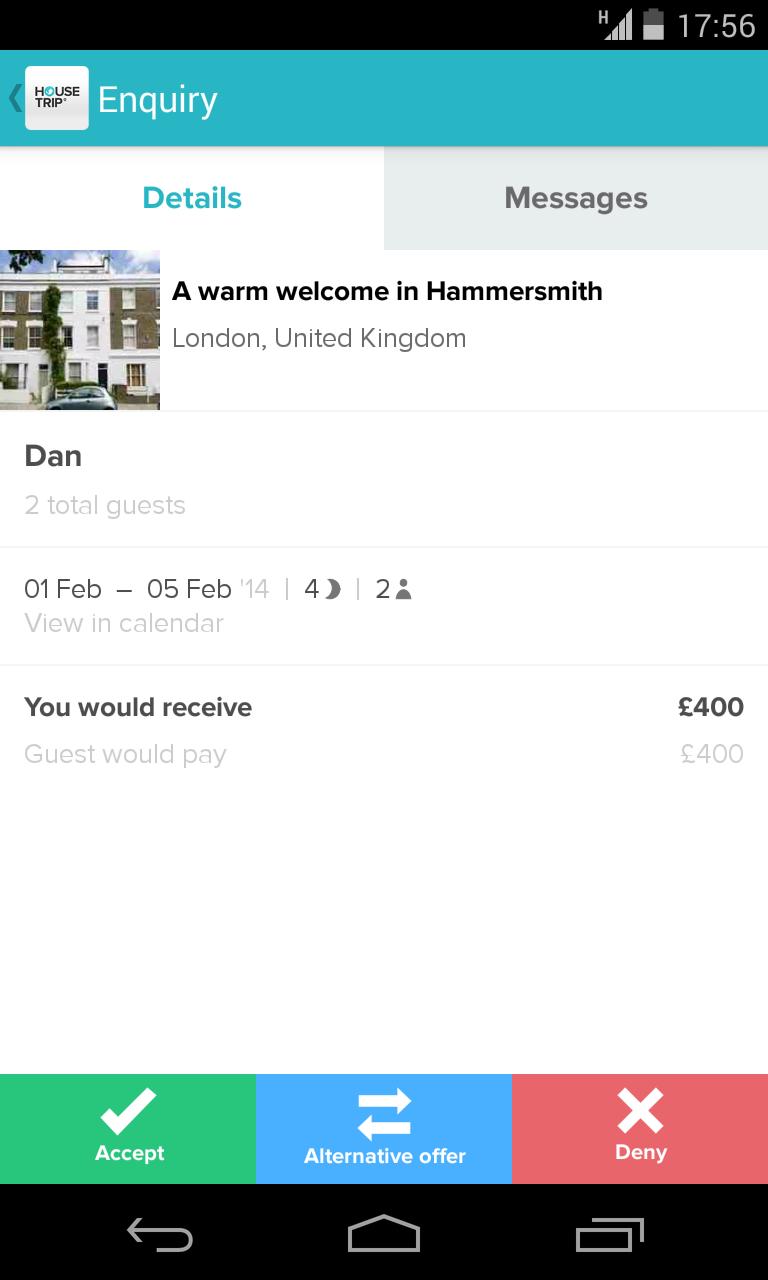Tap the battery icon in the status bar
Viewport: 768px width, 1280px height.
coord(655,25)
